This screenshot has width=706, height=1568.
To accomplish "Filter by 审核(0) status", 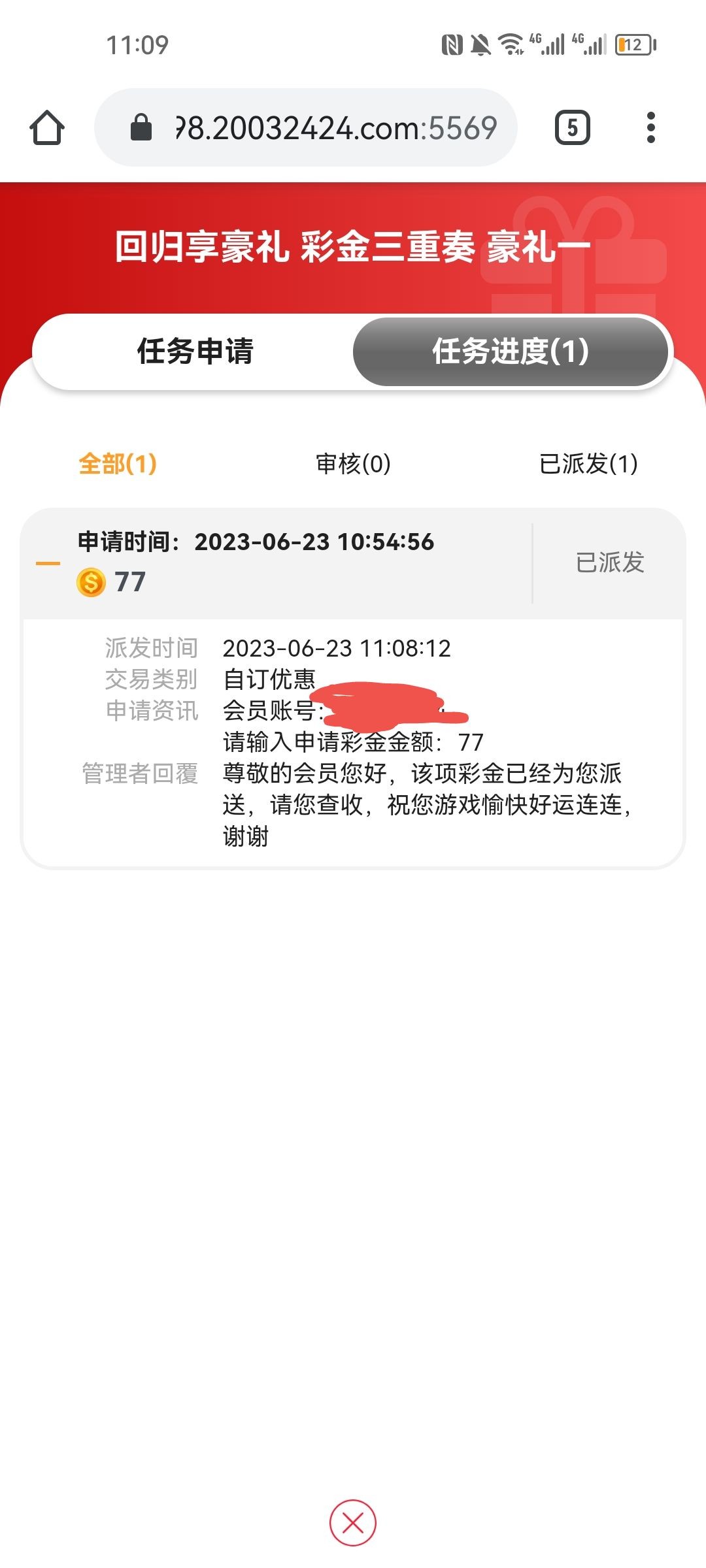I will (x=353, y=464).
